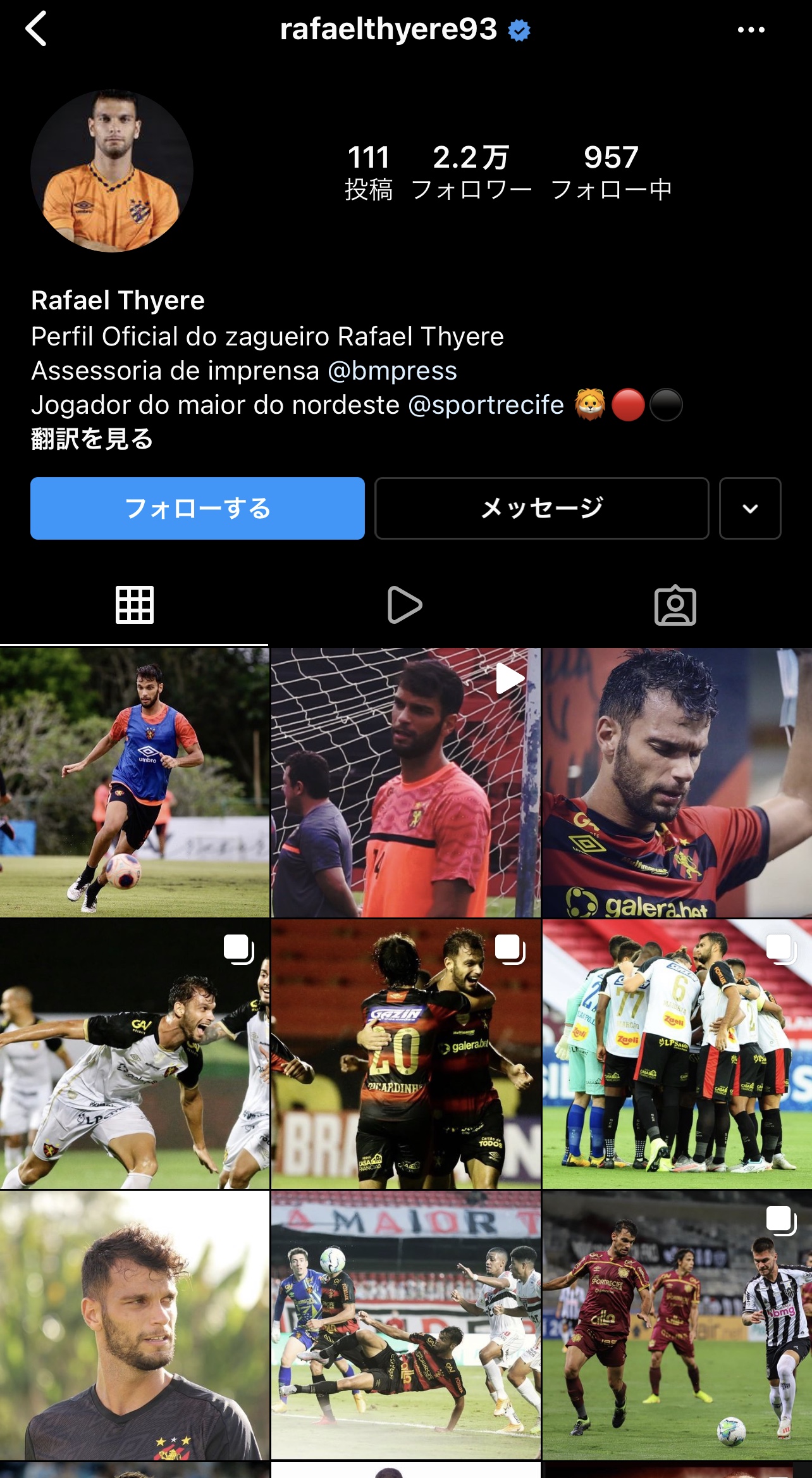Open the @bmpress mention link

pos(392,371)
